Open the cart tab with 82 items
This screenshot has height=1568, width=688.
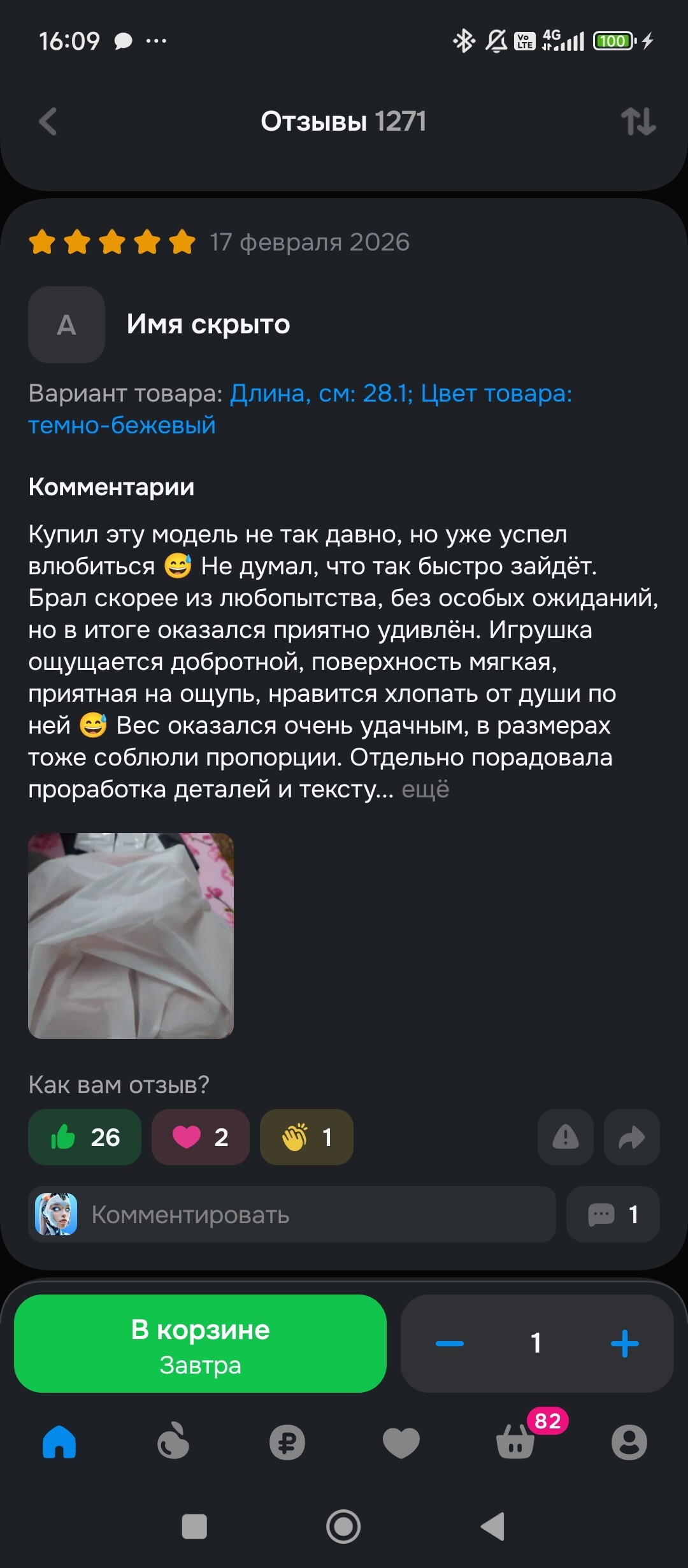click(516, 1442)
